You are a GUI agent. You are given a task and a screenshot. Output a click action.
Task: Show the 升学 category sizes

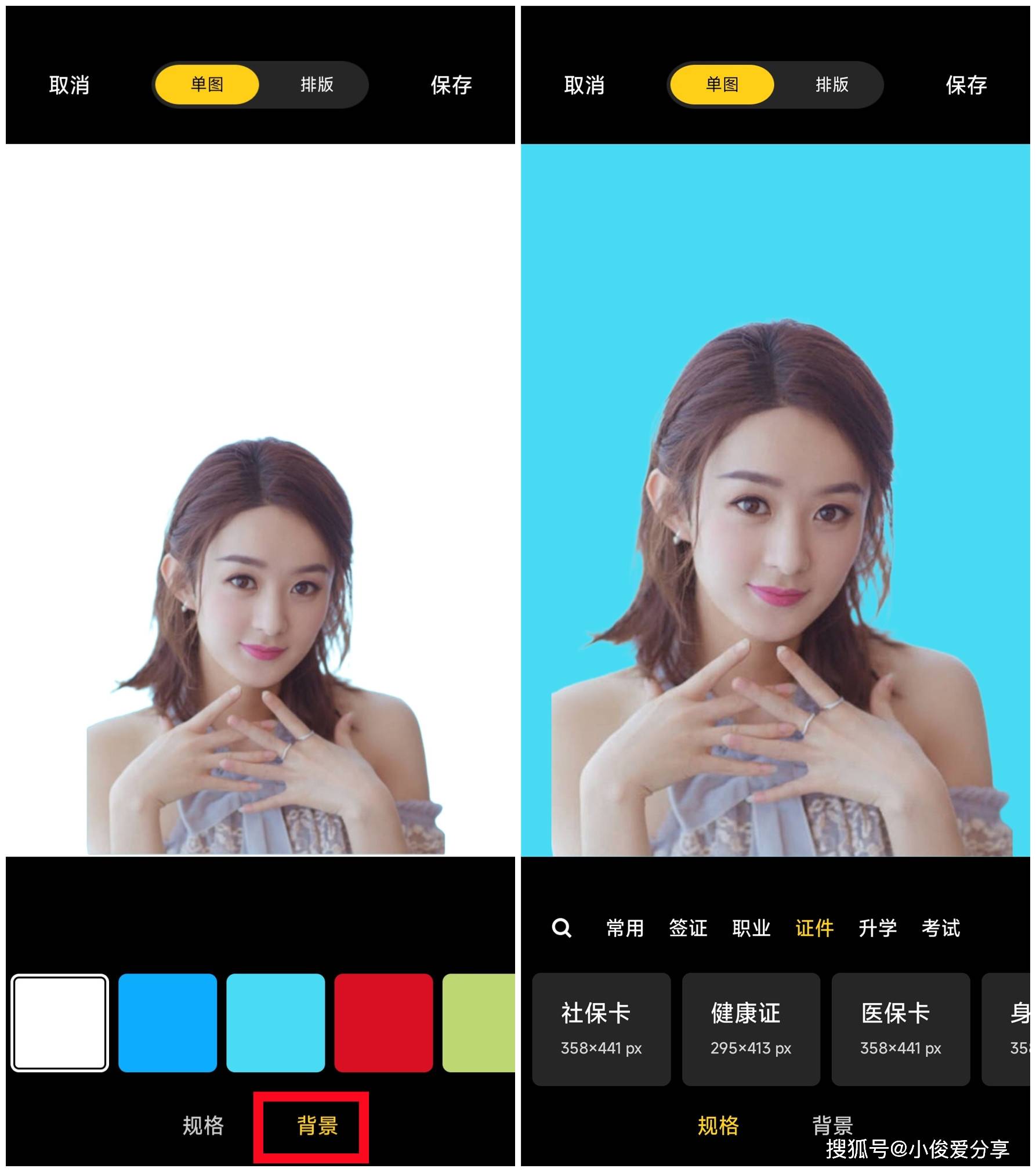pyautogui.click(x=878, y=928)
